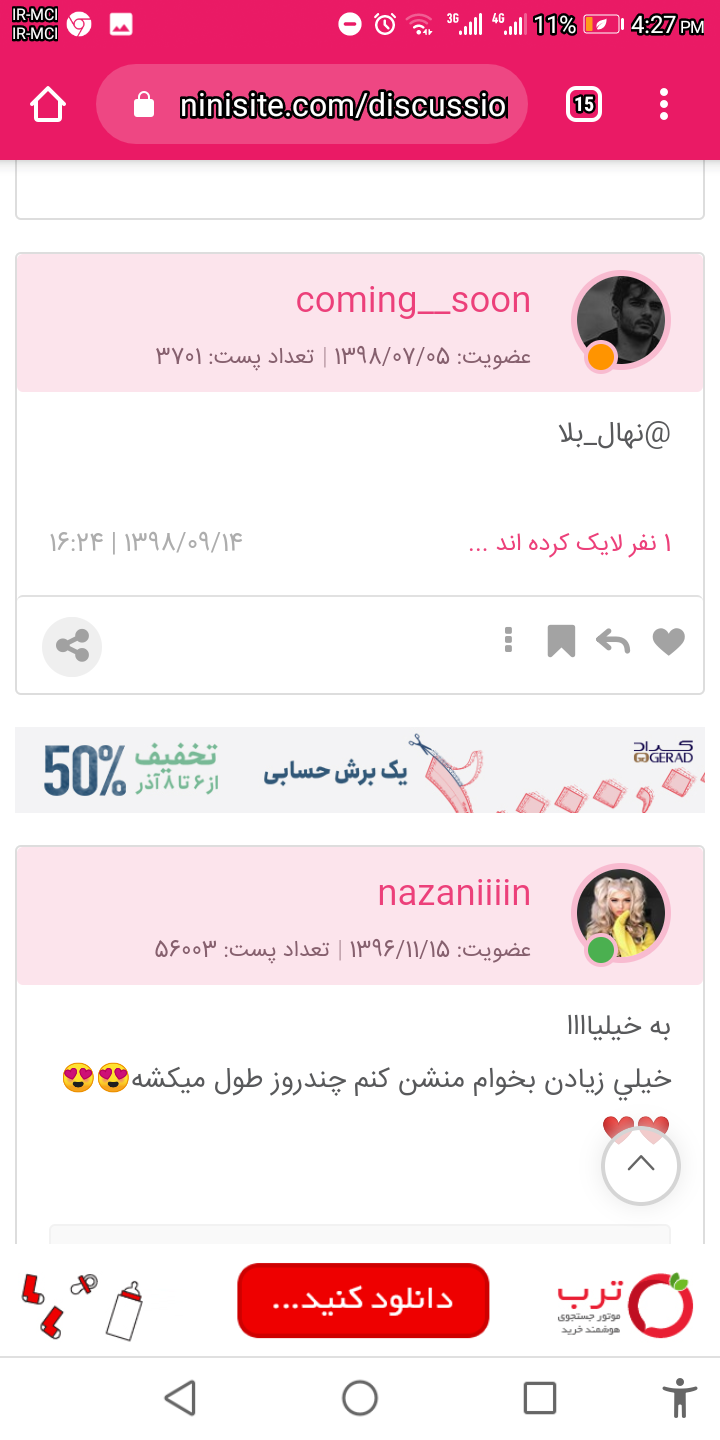Like coming__soon's post with the heart
720x1440 pixels.
tap(668, 641)
